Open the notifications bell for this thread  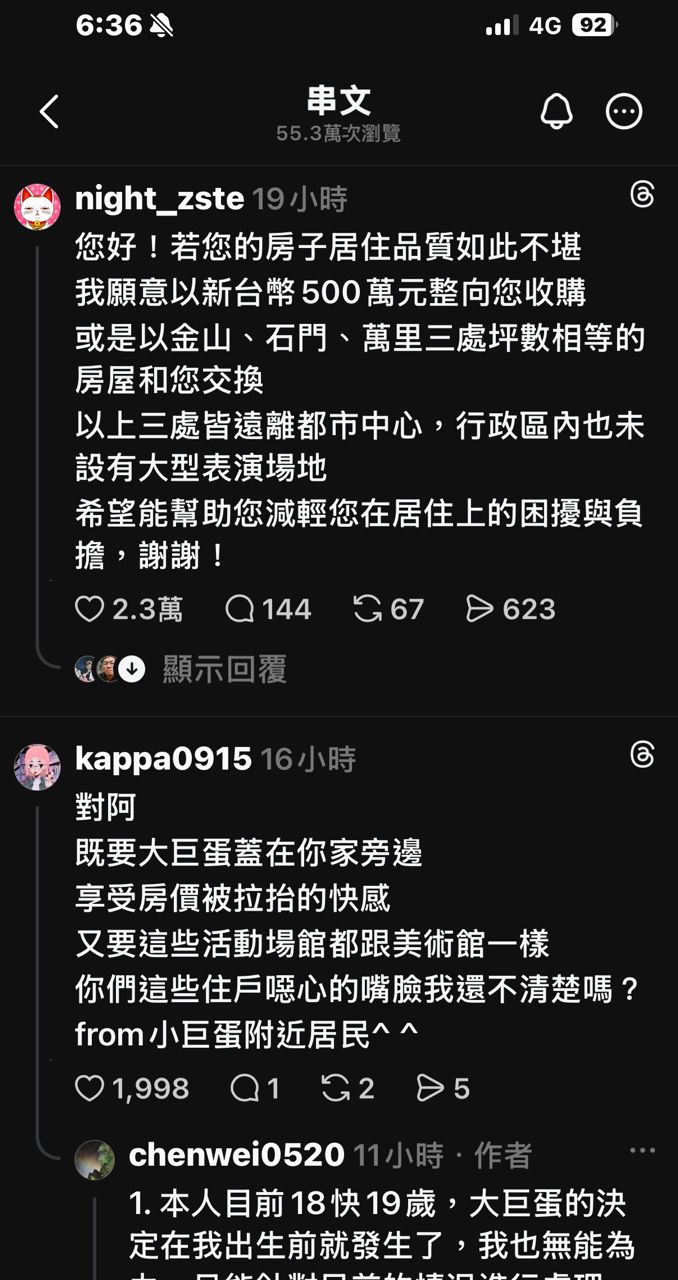(x=557, y=112)
